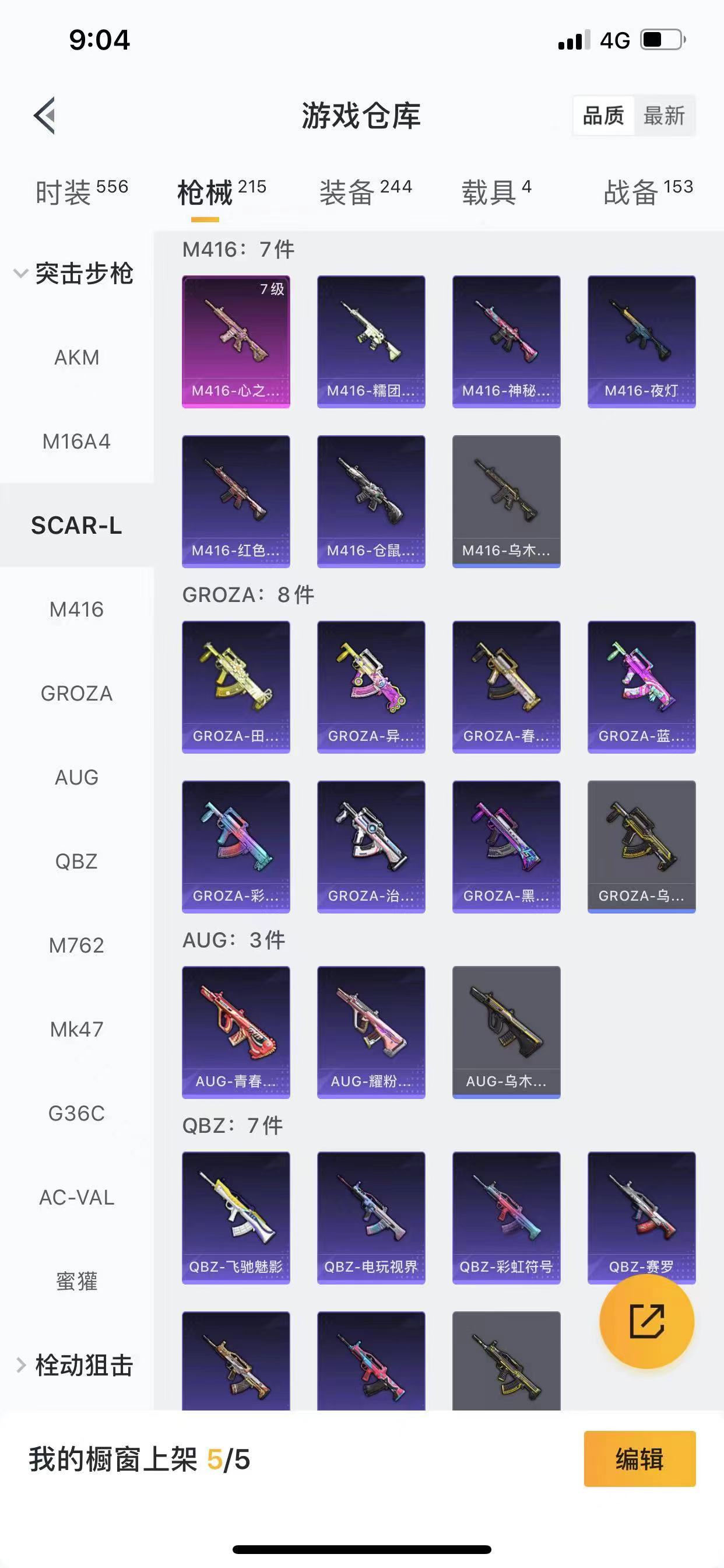The image size is (724, 1568).
Task: View the GROZA-田 skin
Action: point(236,687)
